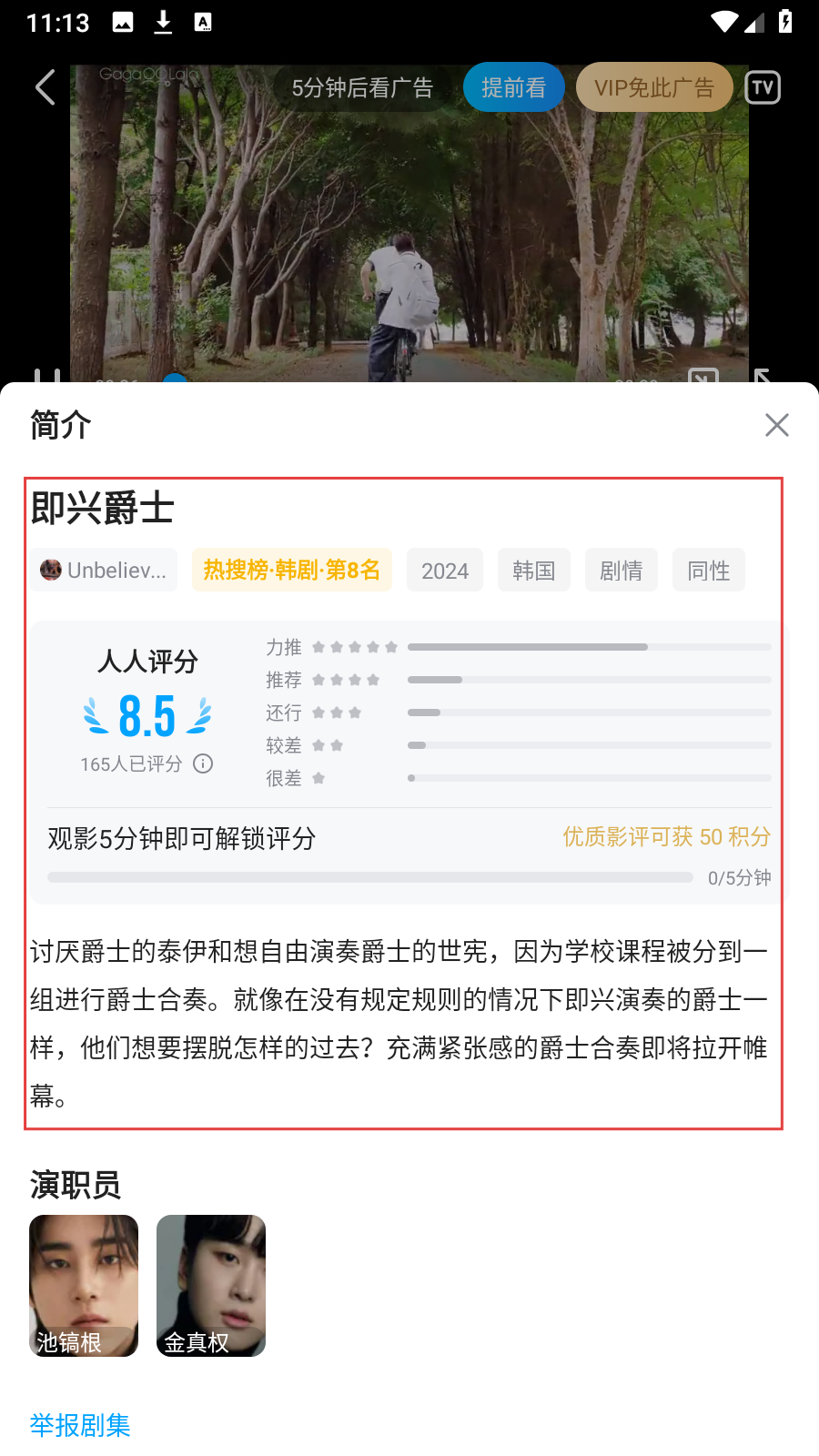819x1456 pixels.
Task: Open 热搜榜·韩剧·第8名 ranking tag
Action: [292, 570]
